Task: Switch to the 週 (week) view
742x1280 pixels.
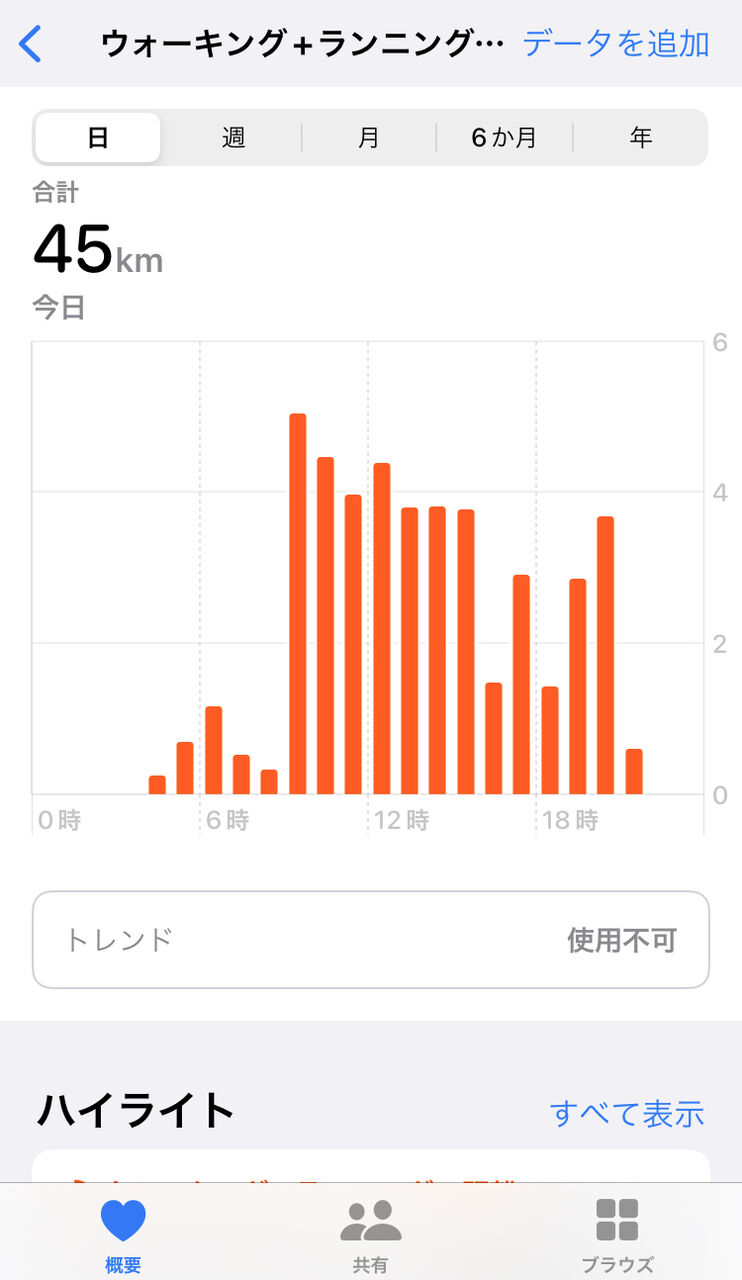Action: (x=233, y=138)
